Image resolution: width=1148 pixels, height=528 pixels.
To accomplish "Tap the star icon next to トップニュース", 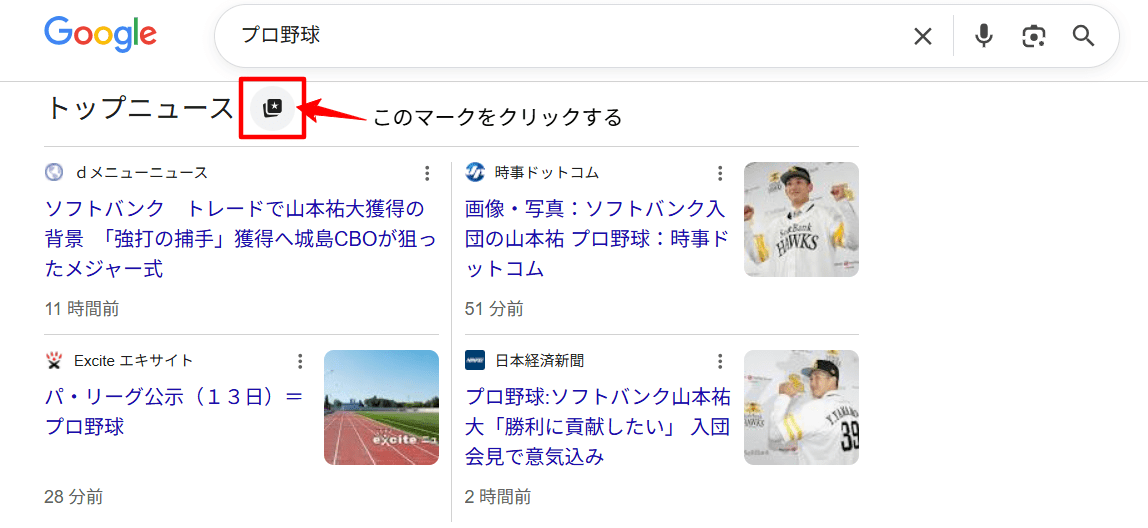I will tap(272, 108).
